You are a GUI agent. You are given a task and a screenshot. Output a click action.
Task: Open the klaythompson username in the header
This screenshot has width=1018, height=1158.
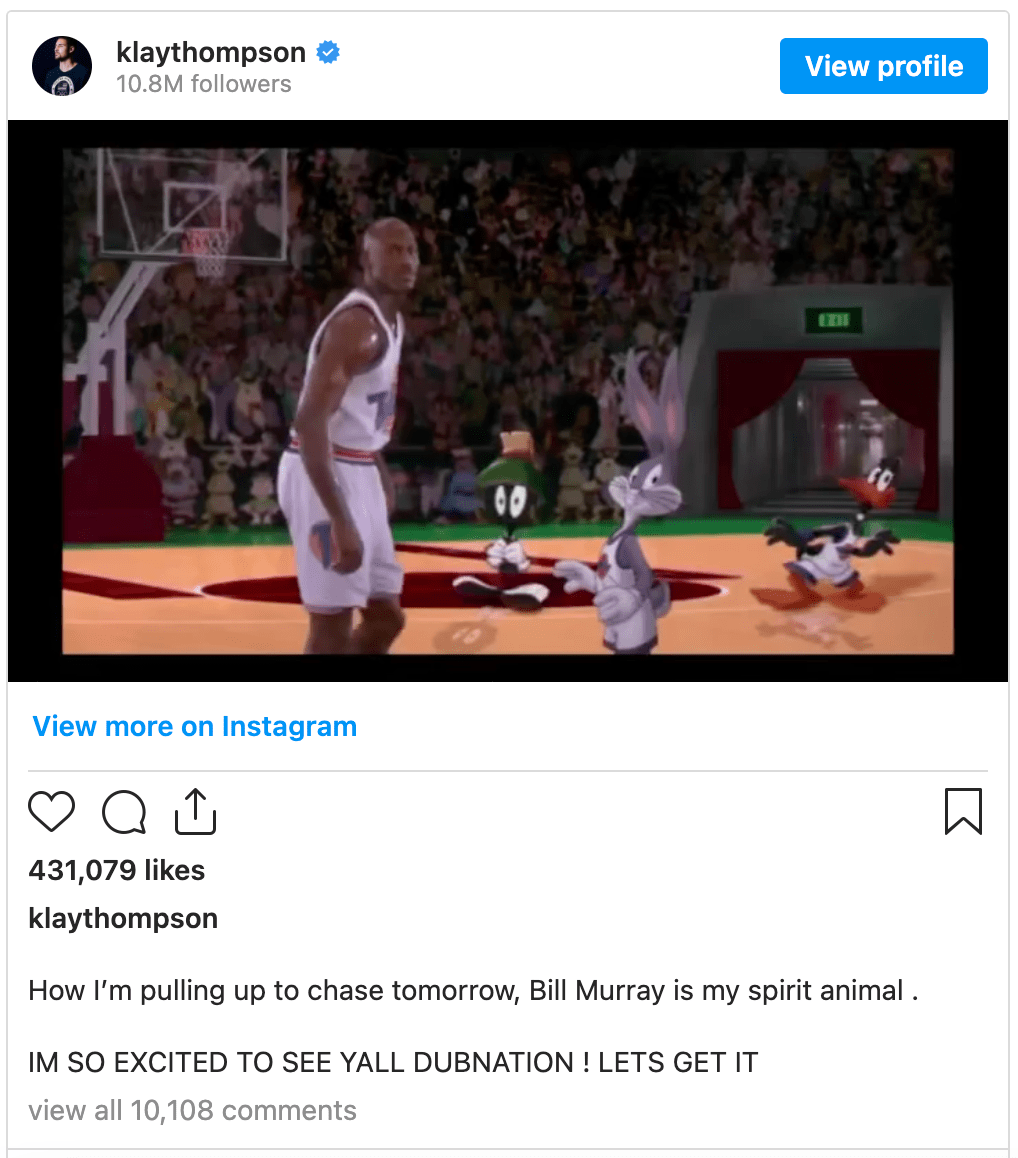(211, 51)
